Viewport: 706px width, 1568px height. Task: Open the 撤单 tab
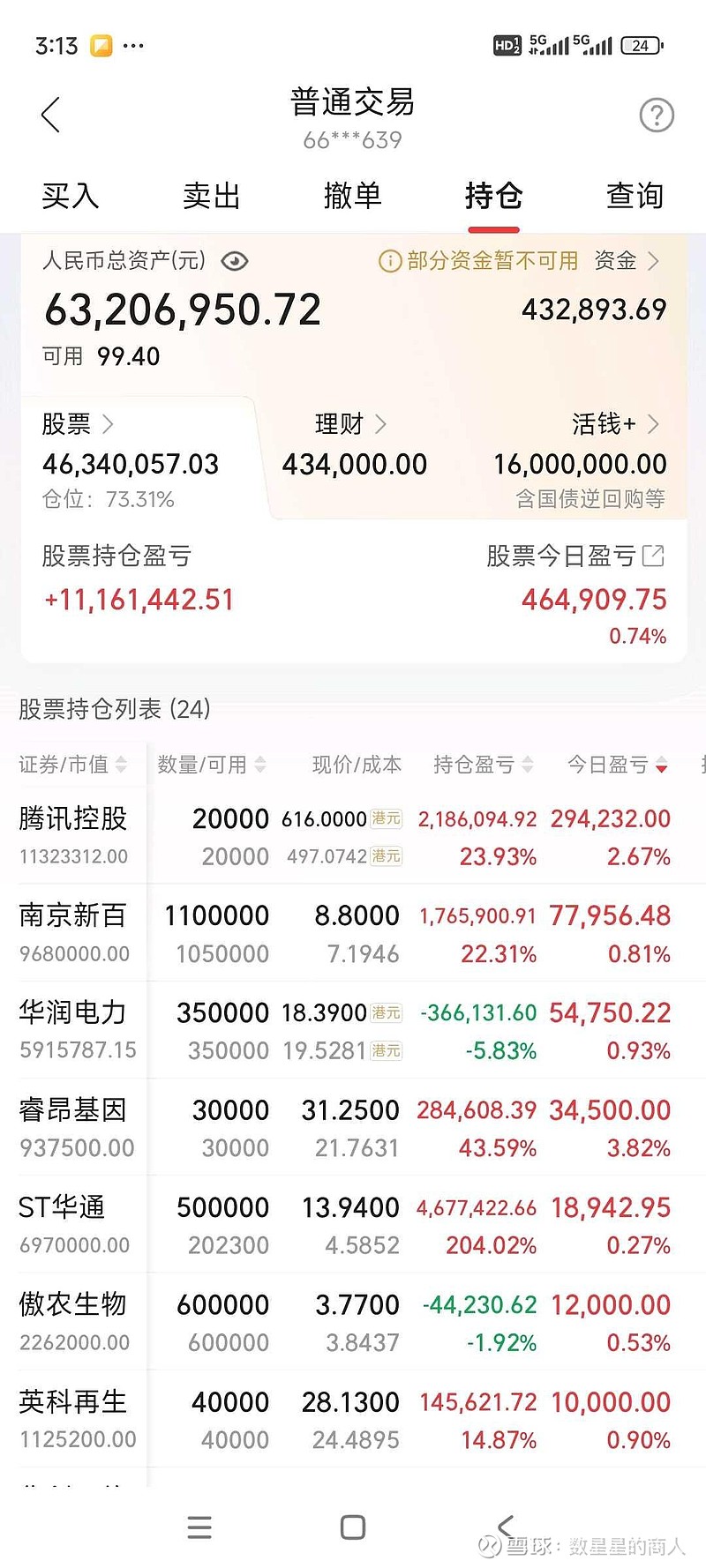353,196
